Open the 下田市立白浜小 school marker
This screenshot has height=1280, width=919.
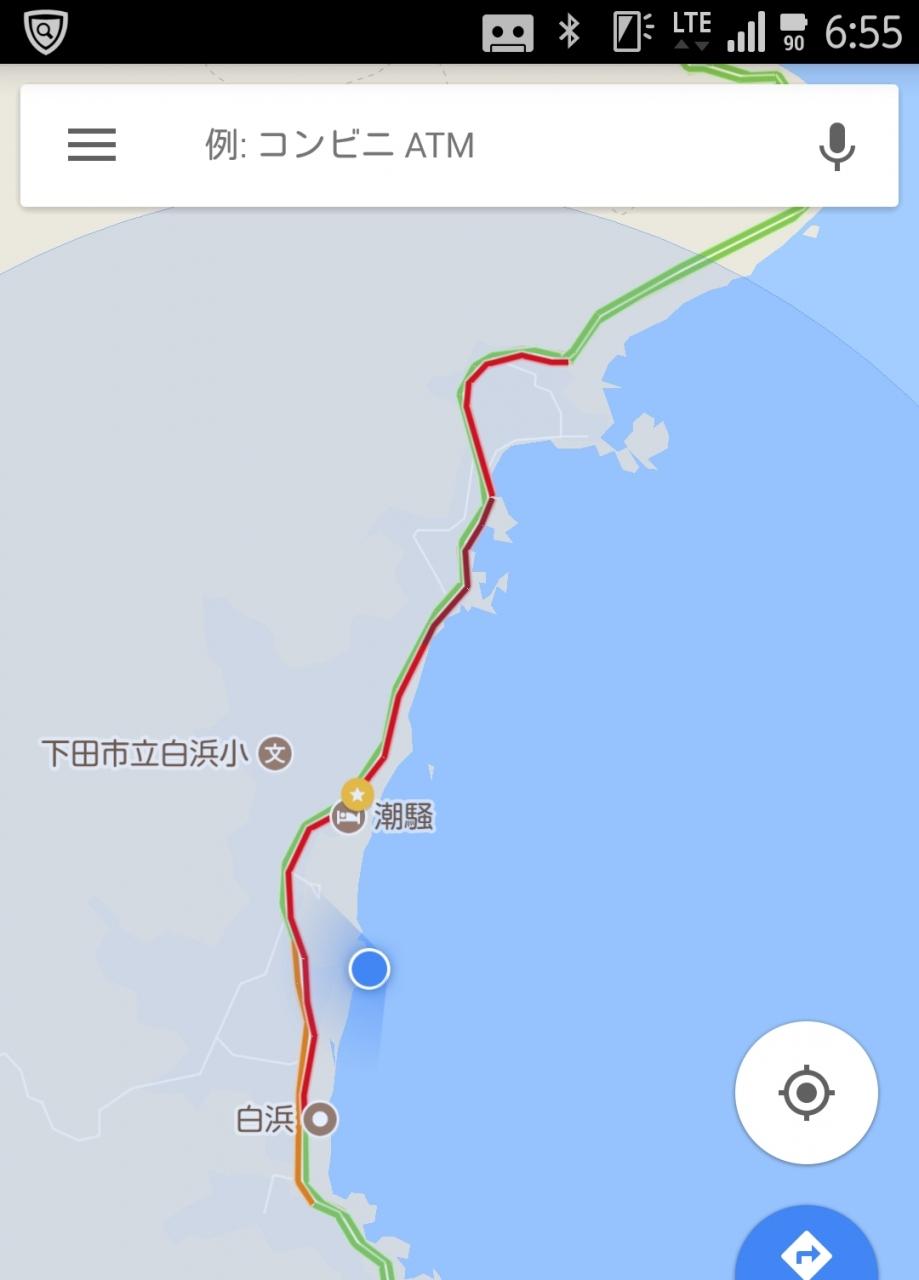(276, 753)
